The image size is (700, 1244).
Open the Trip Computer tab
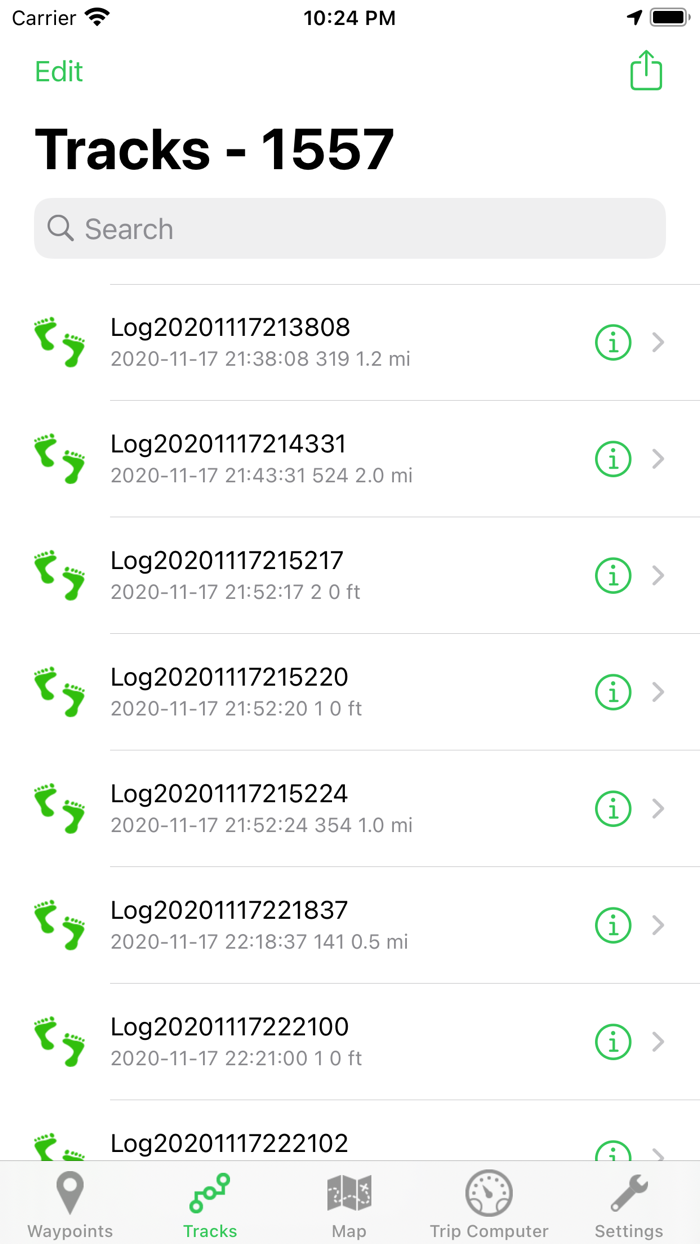(489, 1205)
